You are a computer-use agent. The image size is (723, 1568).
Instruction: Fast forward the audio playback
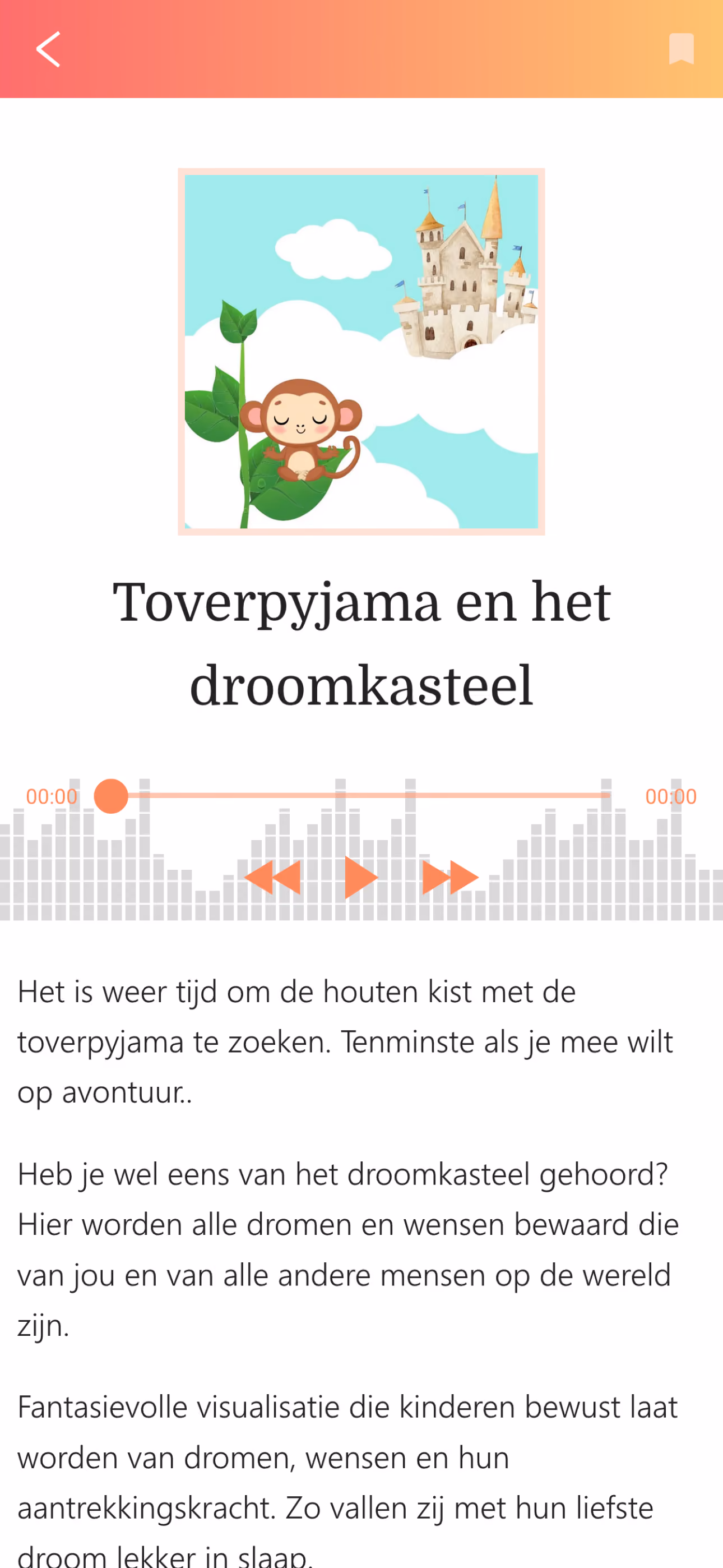point(451,877)
